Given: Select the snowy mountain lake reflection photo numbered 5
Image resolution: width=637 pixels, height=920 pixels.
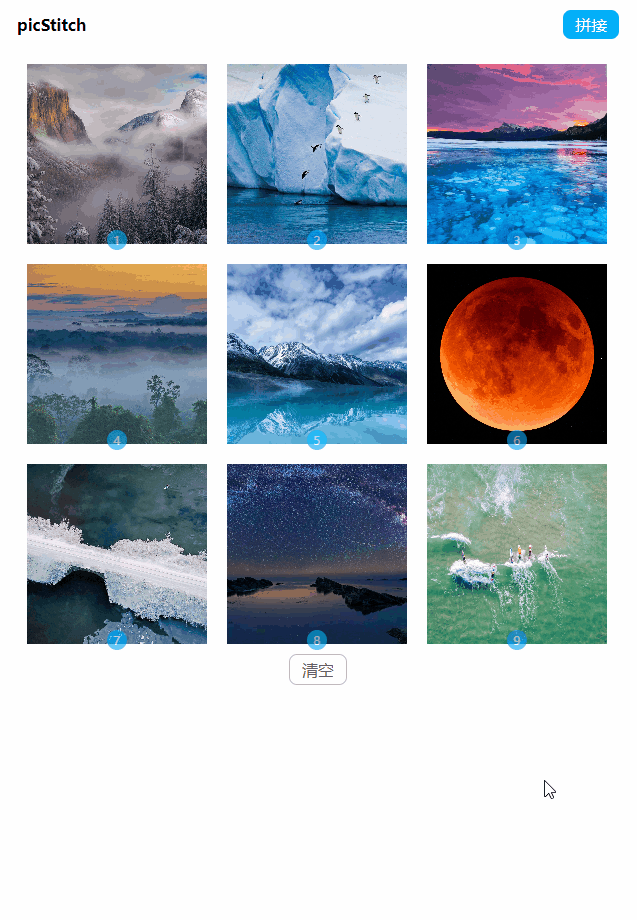Looking at the screenshot, I should pyautogui.click(x=317, y=354).
